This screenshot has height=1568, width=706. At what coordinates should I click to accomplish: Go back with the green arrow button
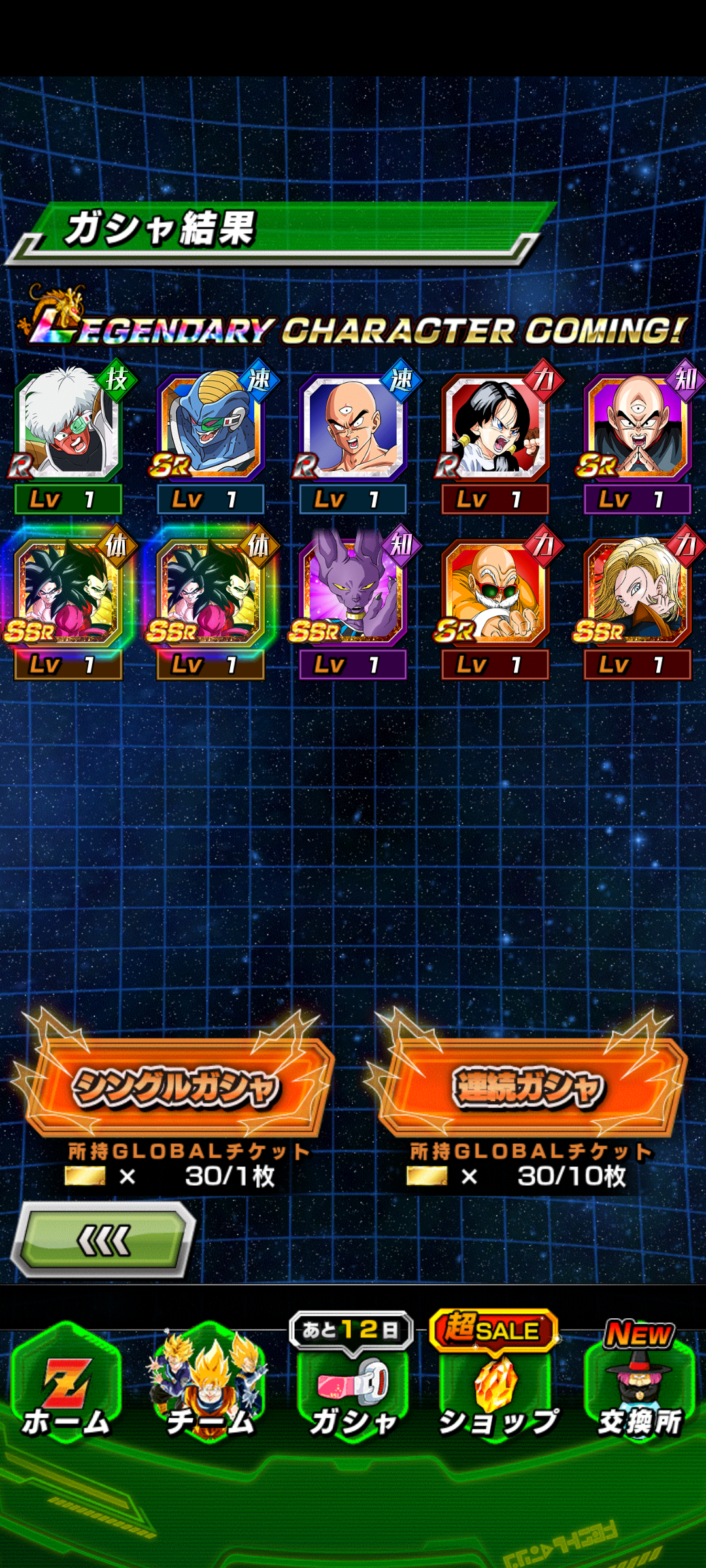coord(103,1240)
